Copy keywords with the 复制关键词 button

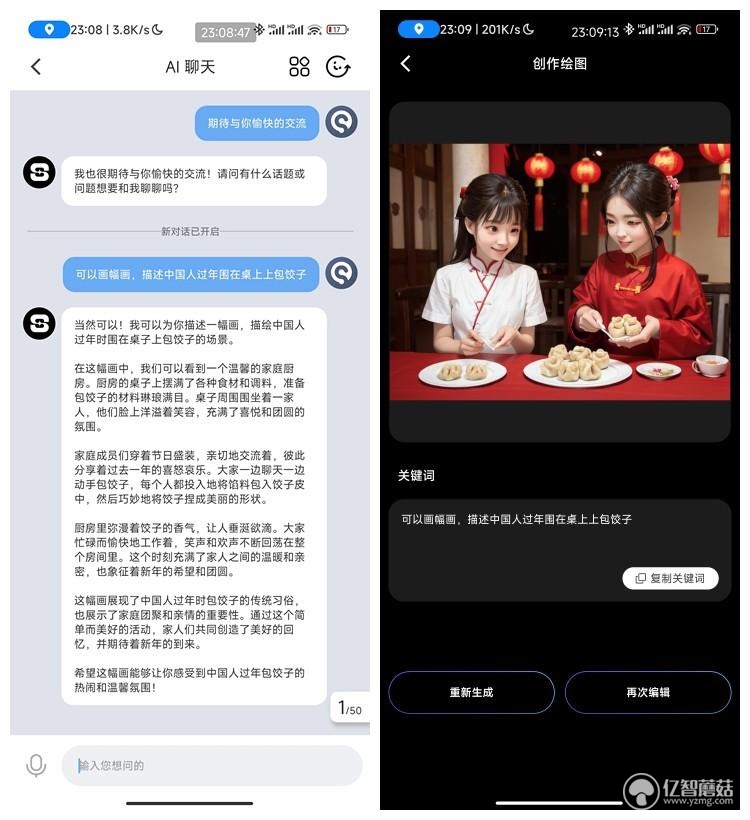click(x=670, y=578)
